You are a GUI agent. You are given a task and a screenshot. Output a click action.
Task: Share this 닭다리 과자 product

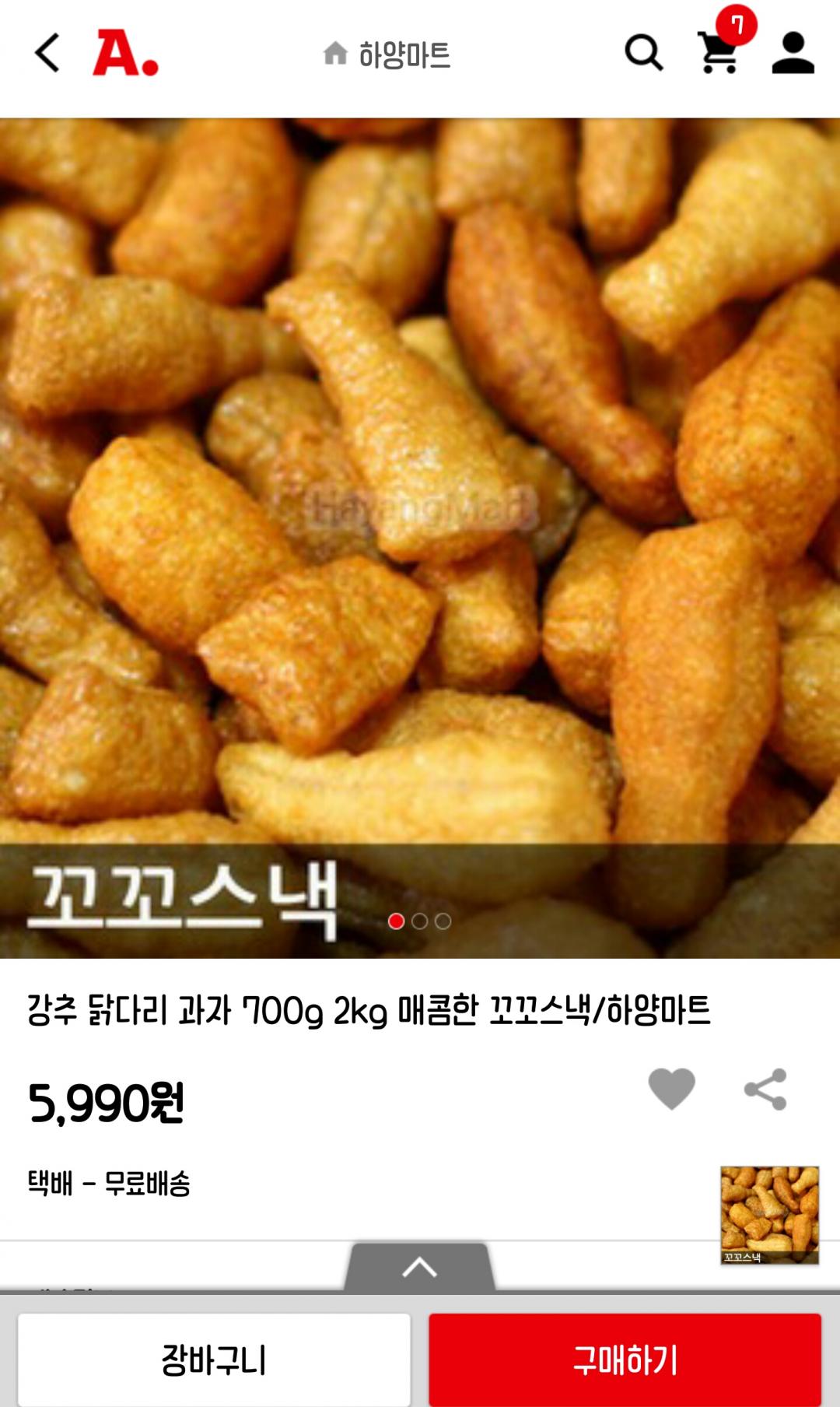tap(765, 1089)
